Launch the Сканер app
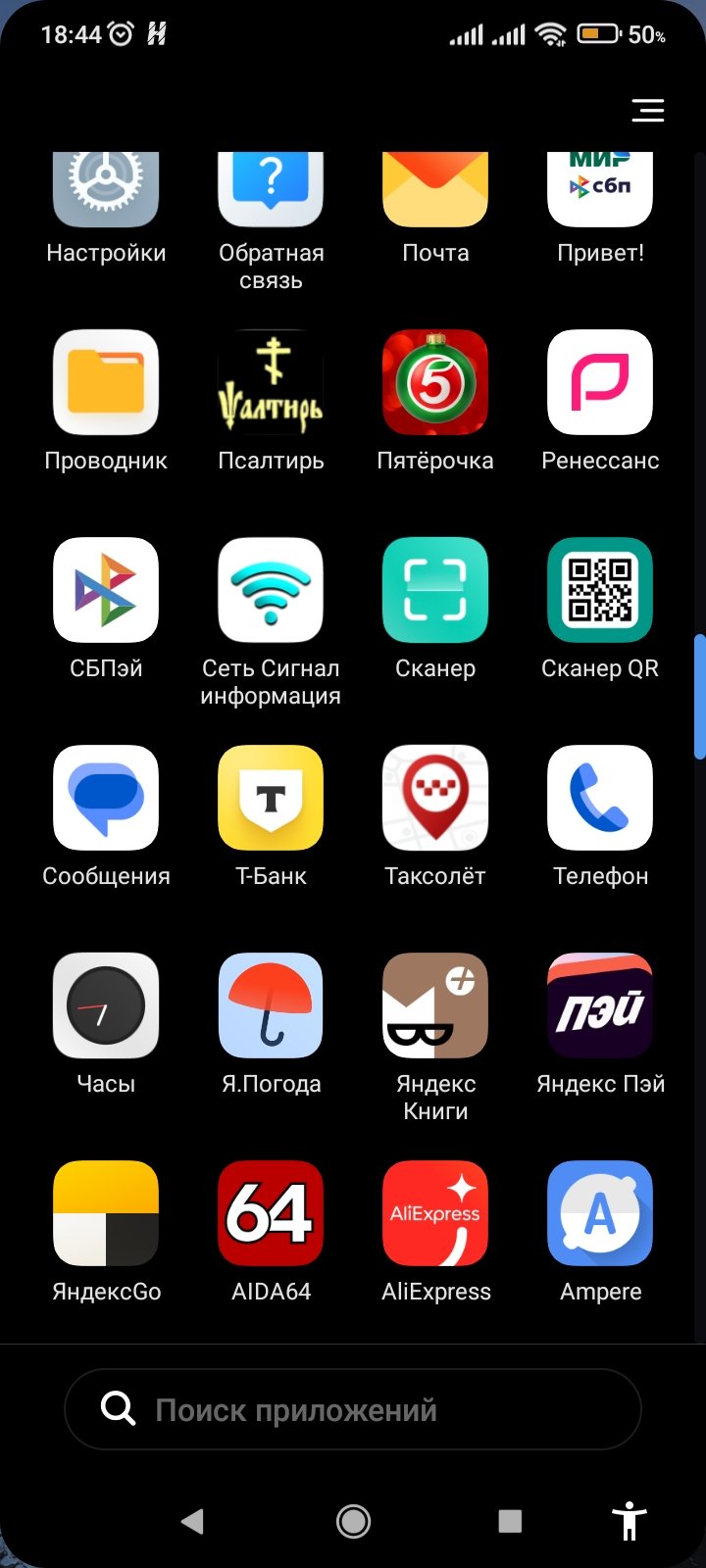 pos(435,590)
